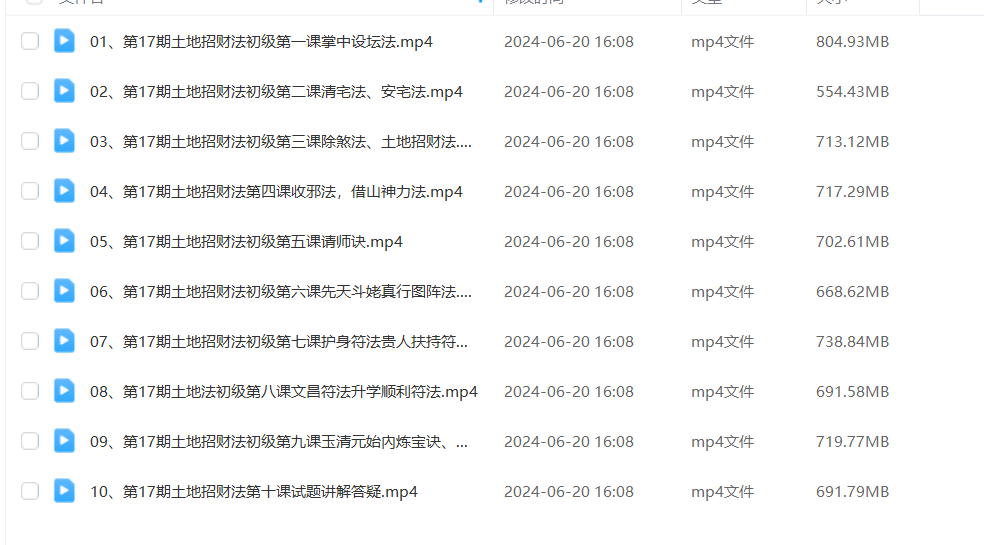
Task: Open file 02 第二课清宅法、安宅法.mp4
Action: click(276, 92)
